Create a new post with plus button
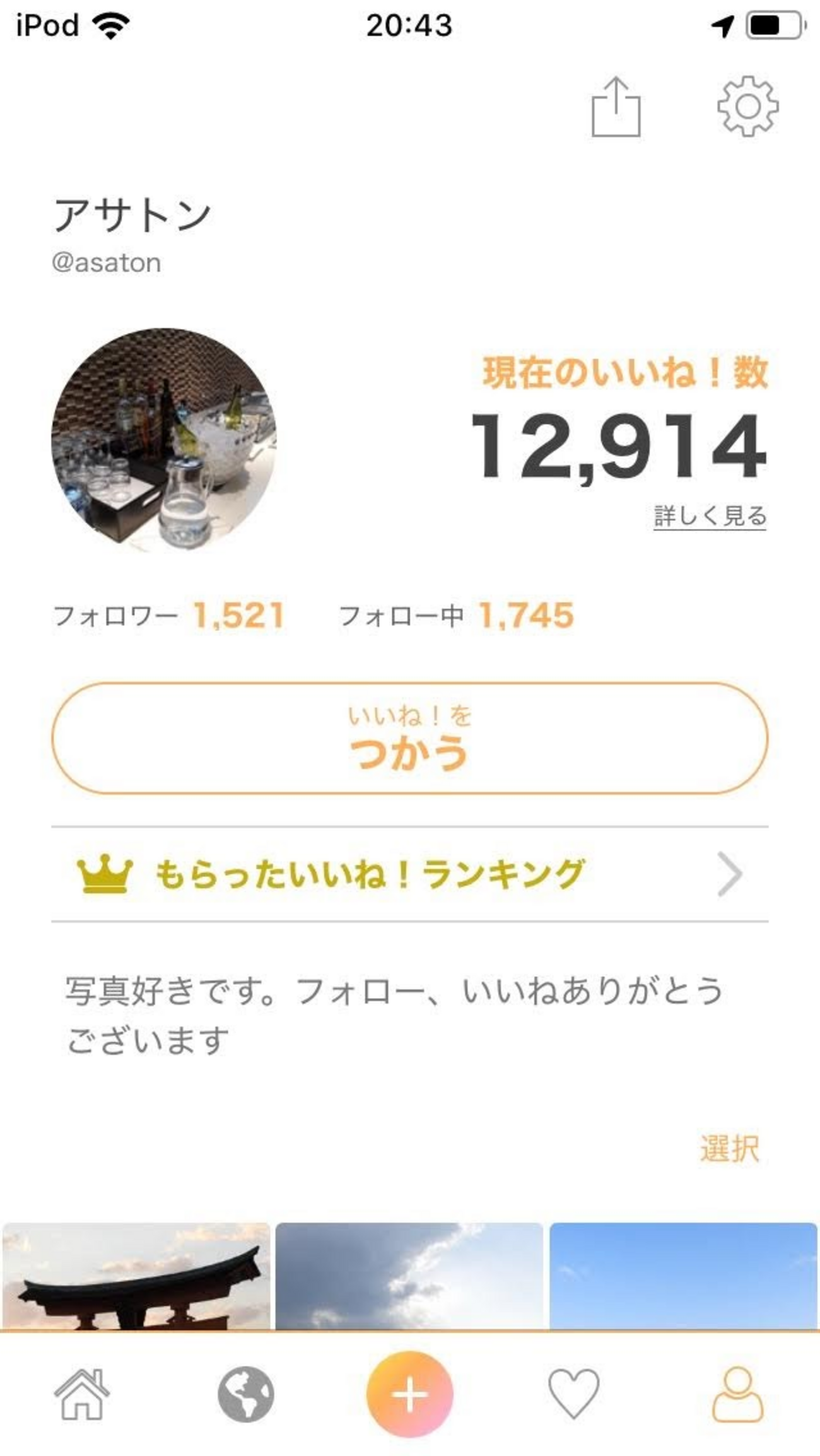The width and height of the screenshot is (820, 1456). coord(410,1394)
